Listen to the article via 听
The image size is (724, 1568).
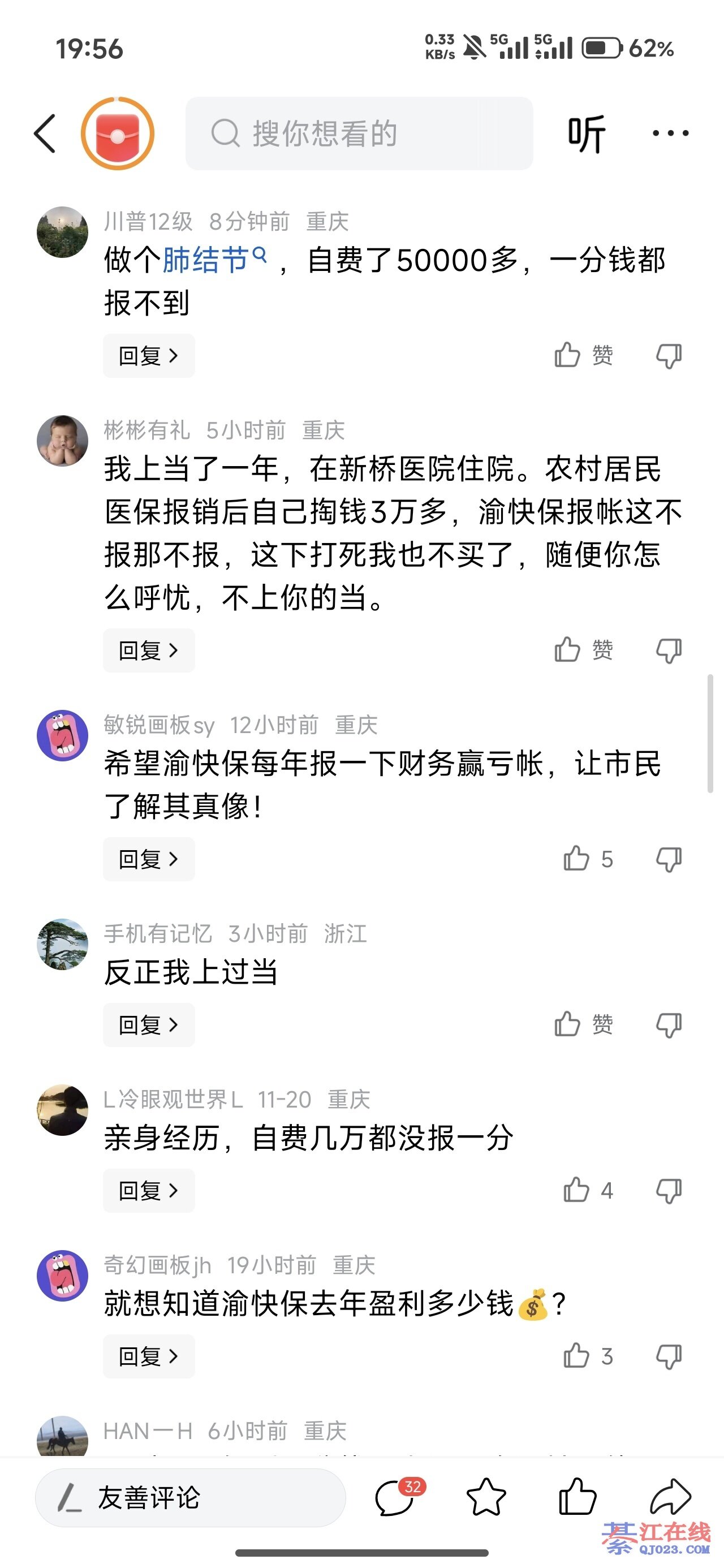[587, 133]
